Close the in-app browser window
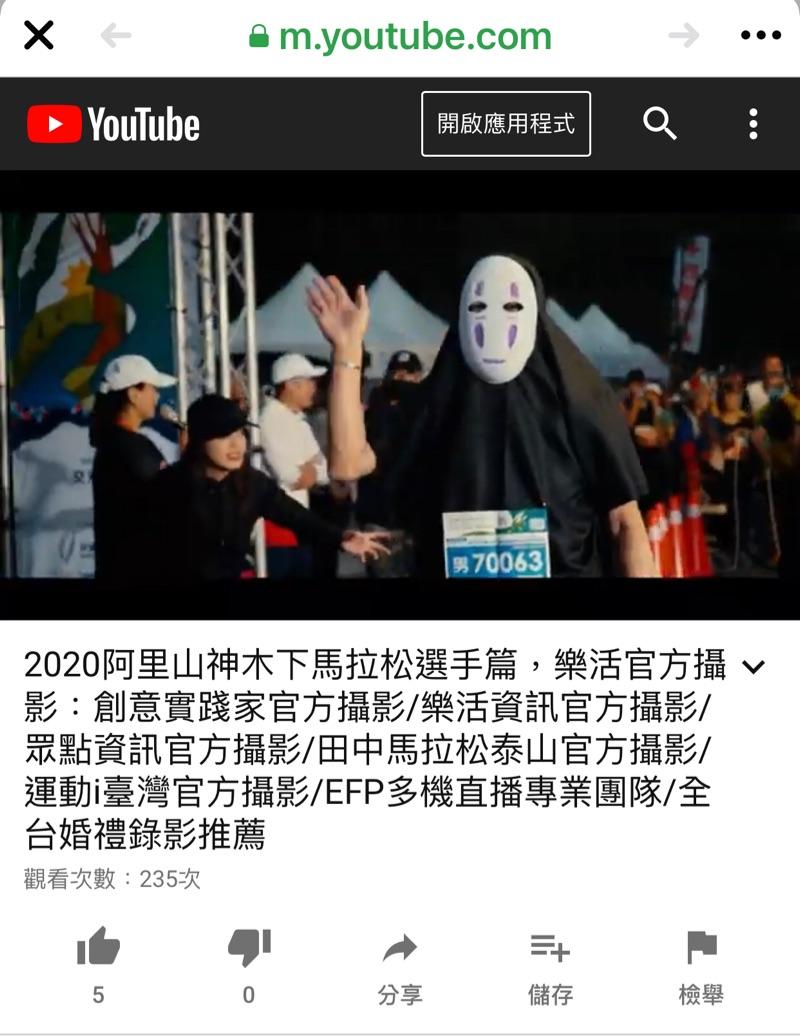The image size is (800, 1036). tap(38, 37)
